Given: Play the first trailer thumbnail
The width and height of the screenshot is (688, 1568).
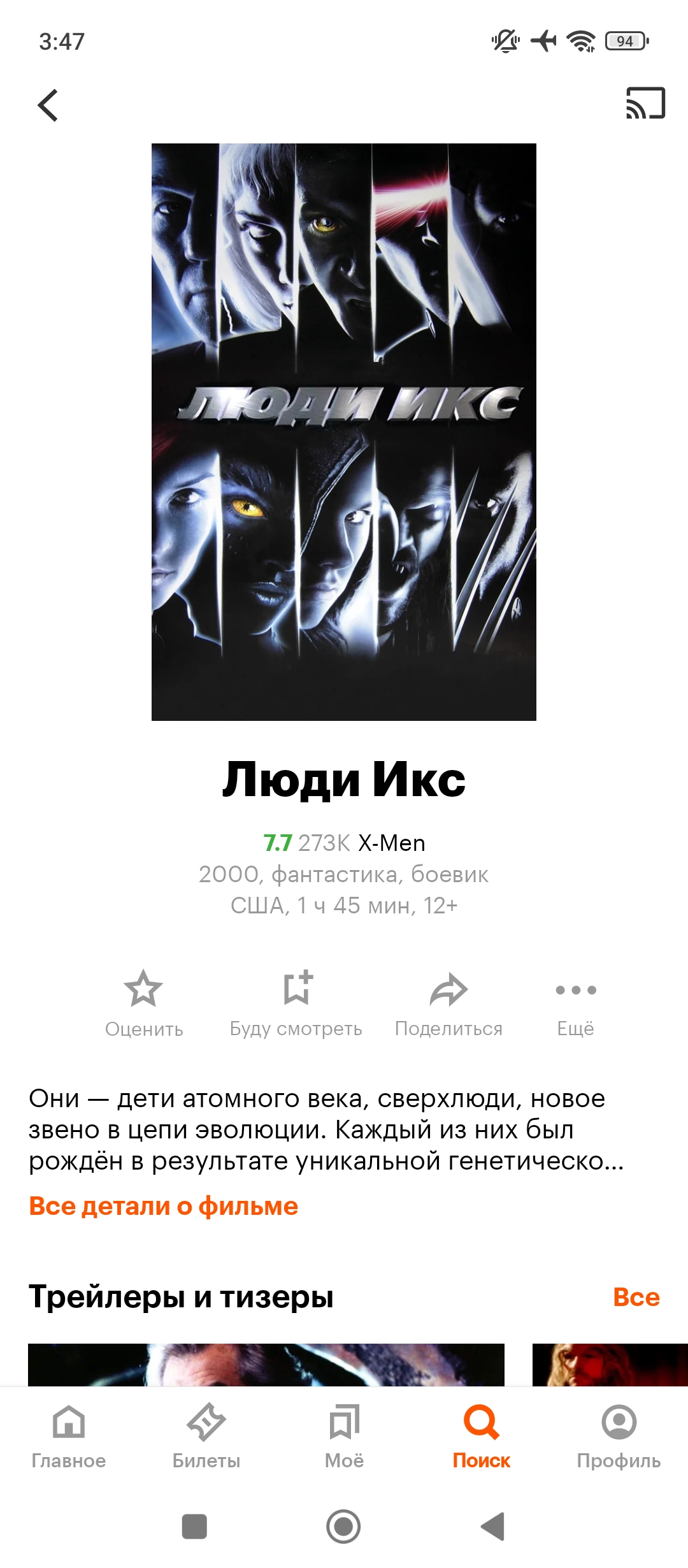Looking at the screenshot, I should 266,1365.
